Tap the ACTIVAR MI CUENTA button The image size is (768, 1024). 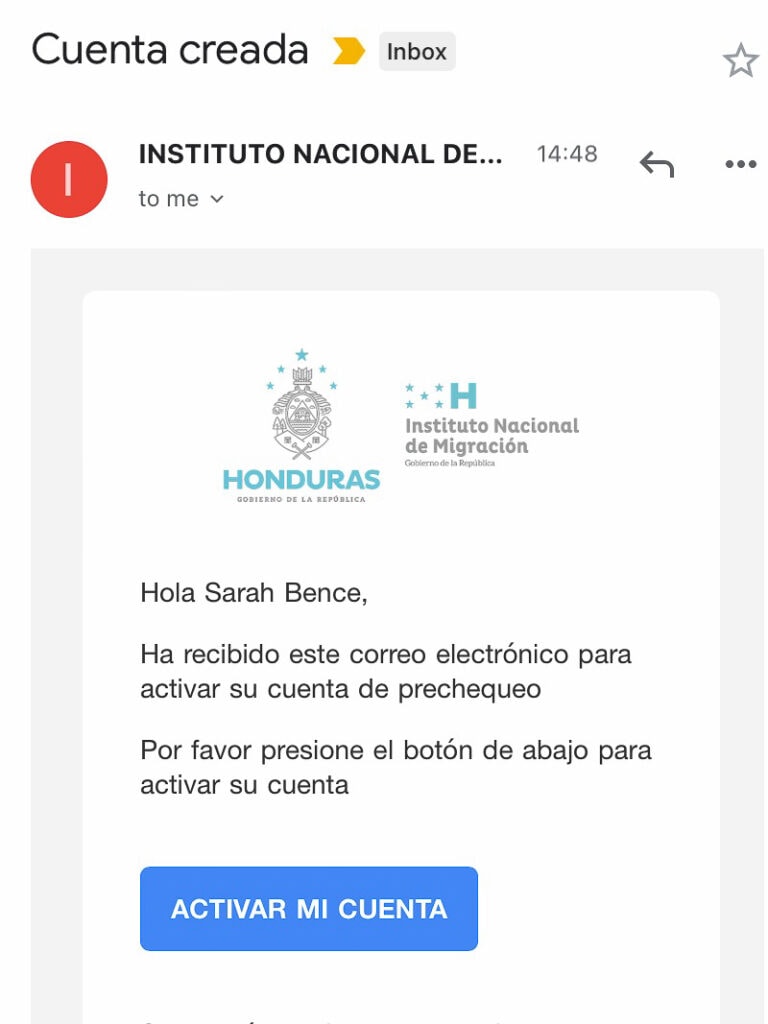tap(308, 908)
